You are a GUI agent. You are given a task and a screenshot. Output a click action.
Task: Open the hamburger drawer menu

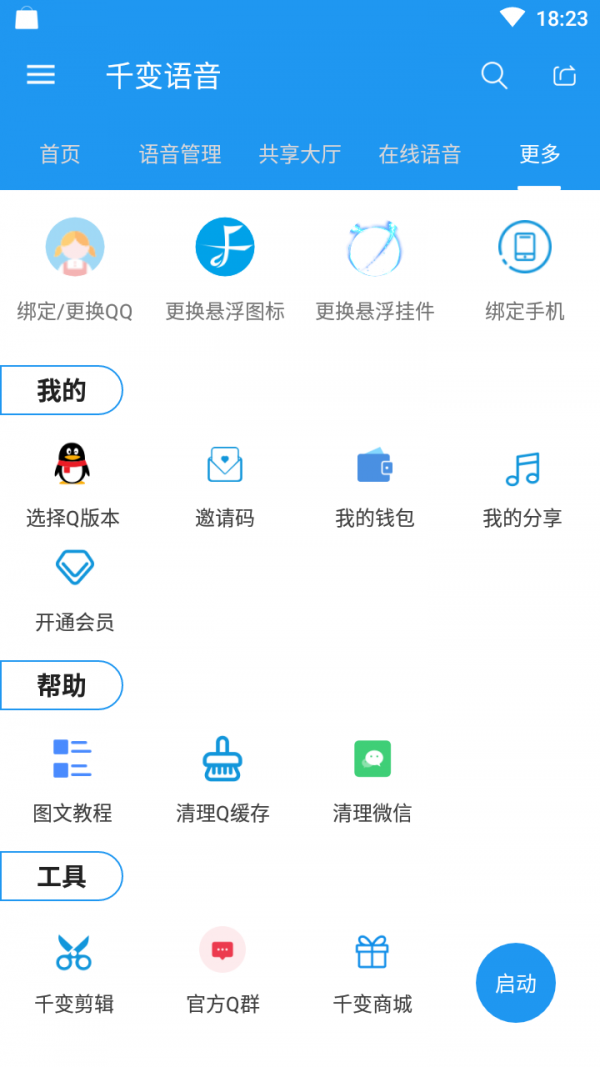tap(41, 75)
